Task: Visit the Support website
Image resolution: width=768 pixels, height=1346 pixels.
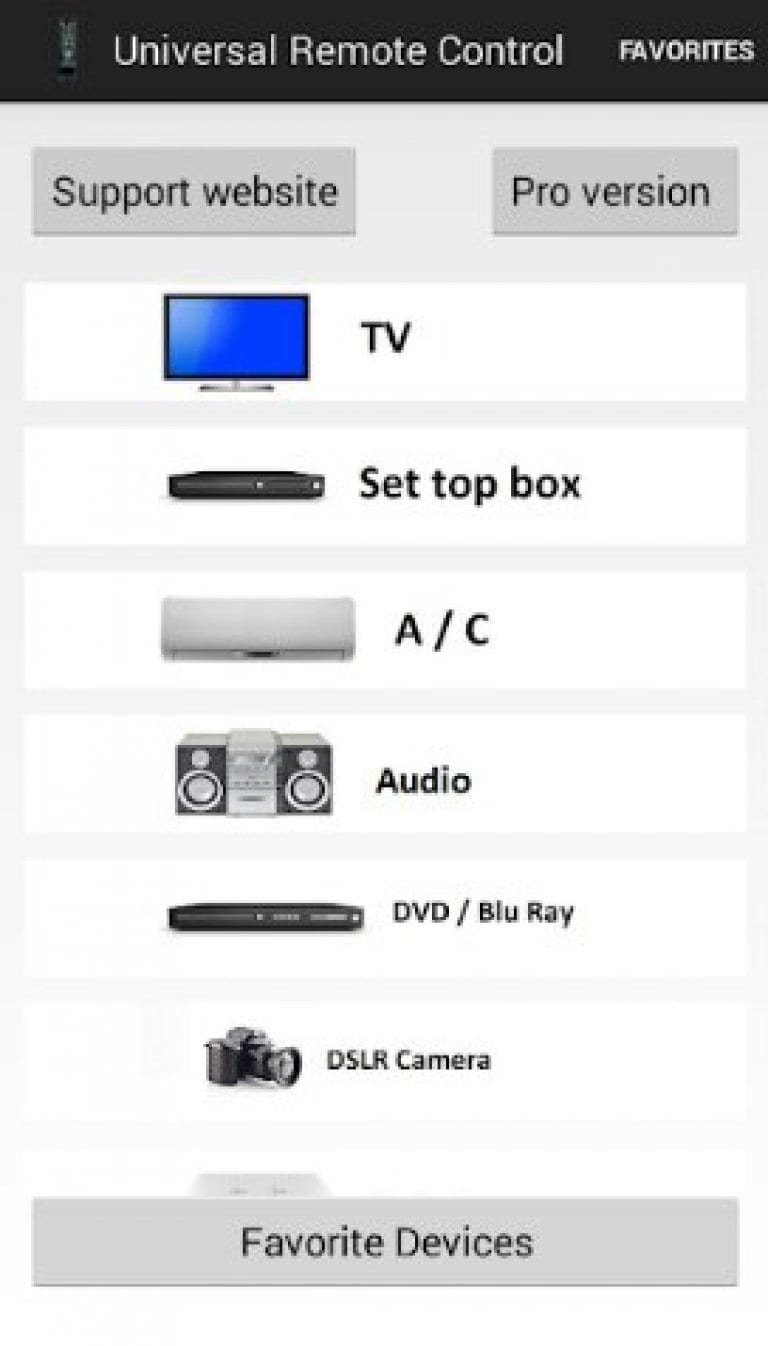Action: pyautogui.click(x=194, y=192)
